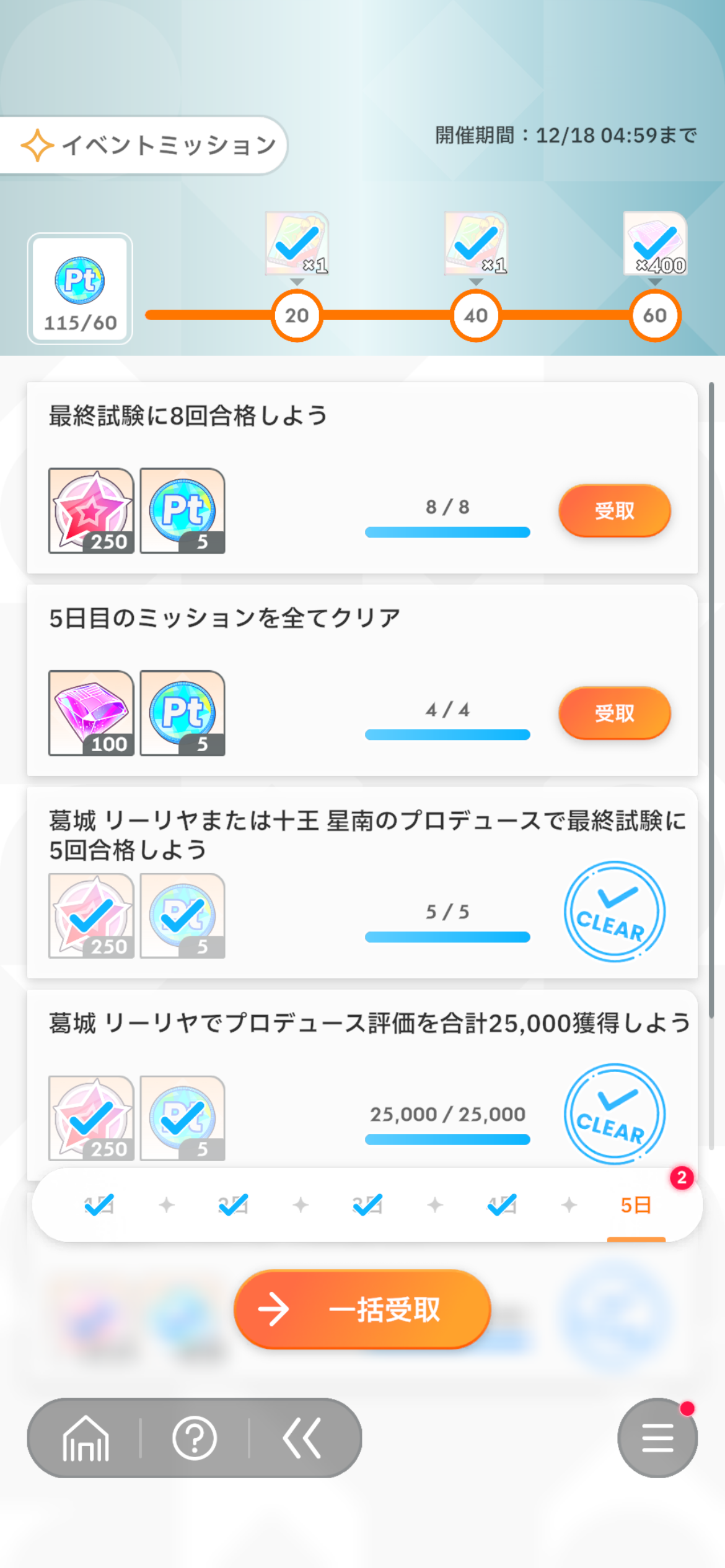This screenshot has width=725, height=1568.
Task: Switch to the 2日 mission tab
Action: point(234,1204)
